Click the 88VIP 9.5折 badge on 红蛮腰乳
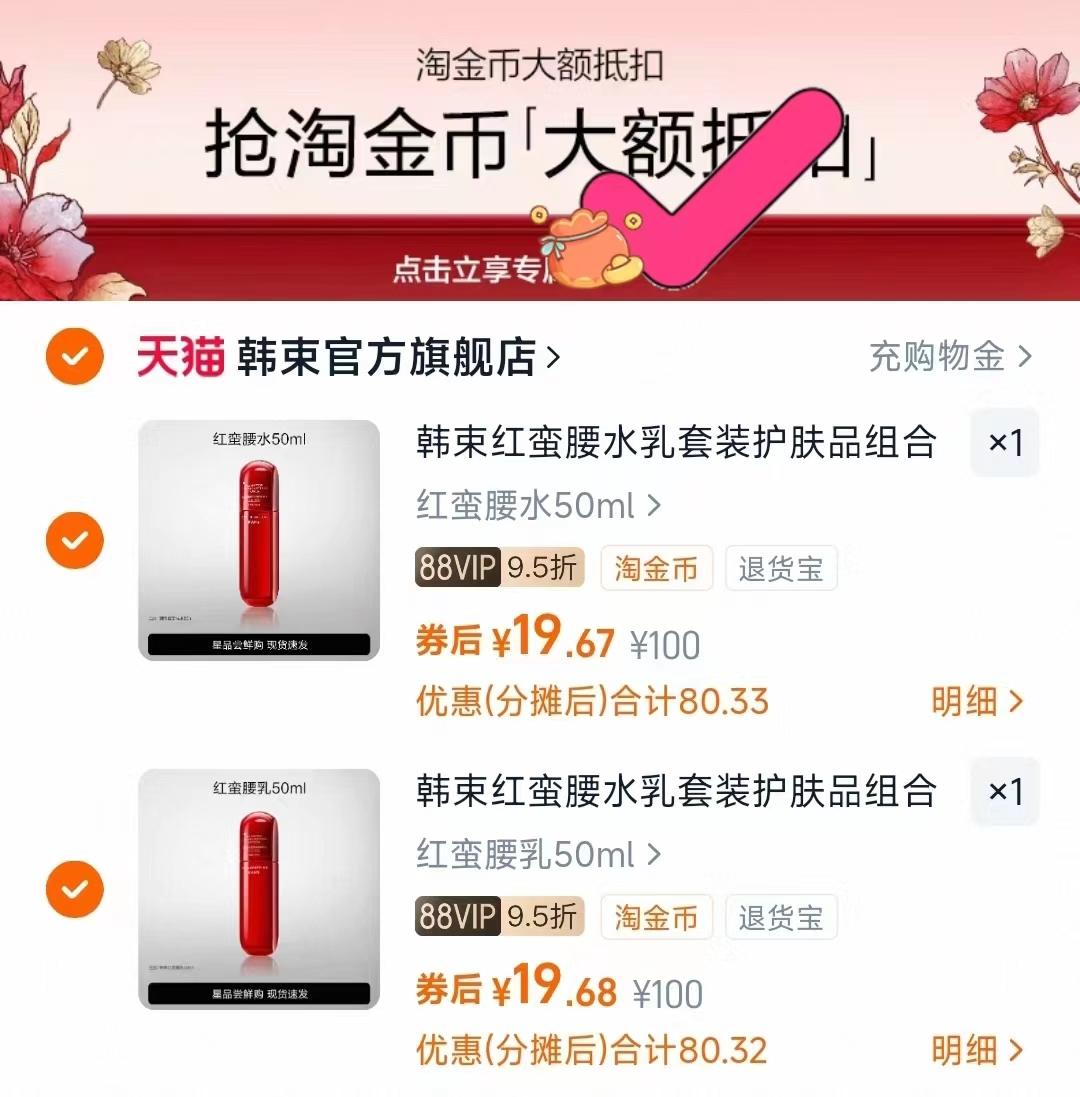1080x1097 pixels. coord(499,917)
